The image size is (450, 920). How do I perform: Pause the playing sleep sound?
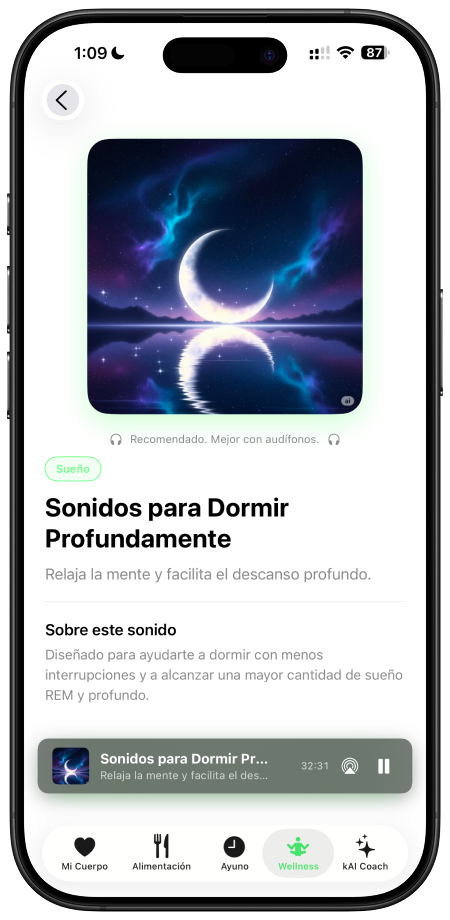click(384, 766)
